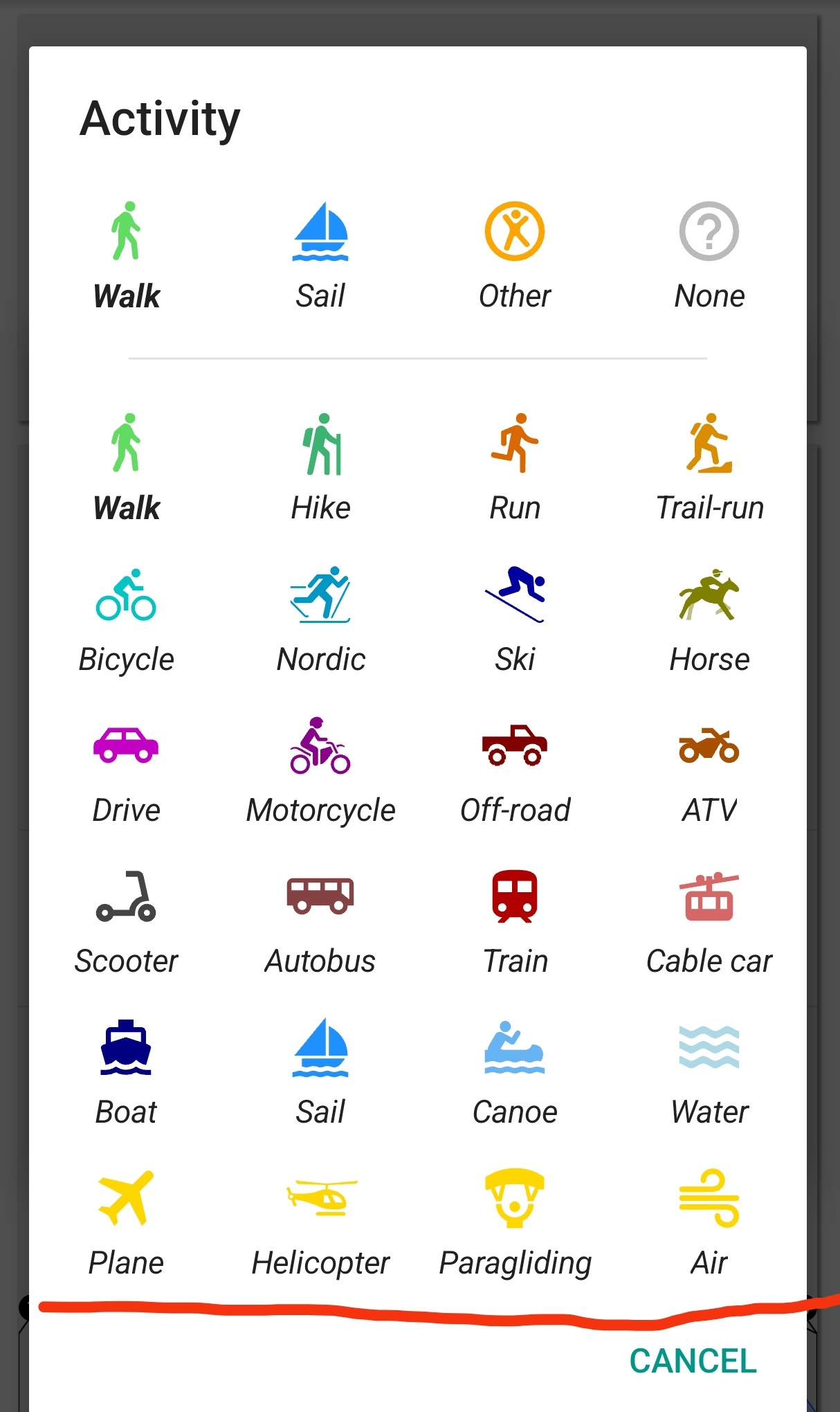Screen dimensions: 840x1412
Task: Pick the Boat activity
Action: click(126, 1070)
